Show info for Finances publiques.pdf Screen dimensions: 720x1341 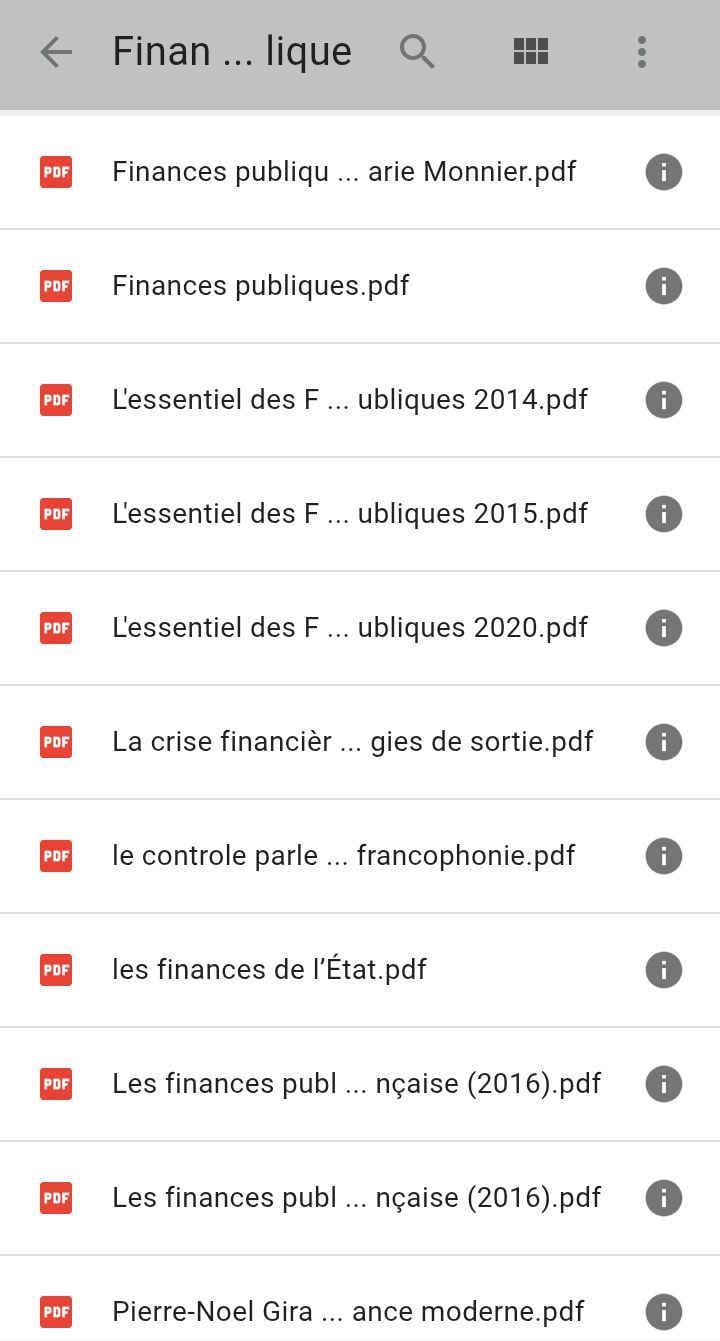(663, 286)
